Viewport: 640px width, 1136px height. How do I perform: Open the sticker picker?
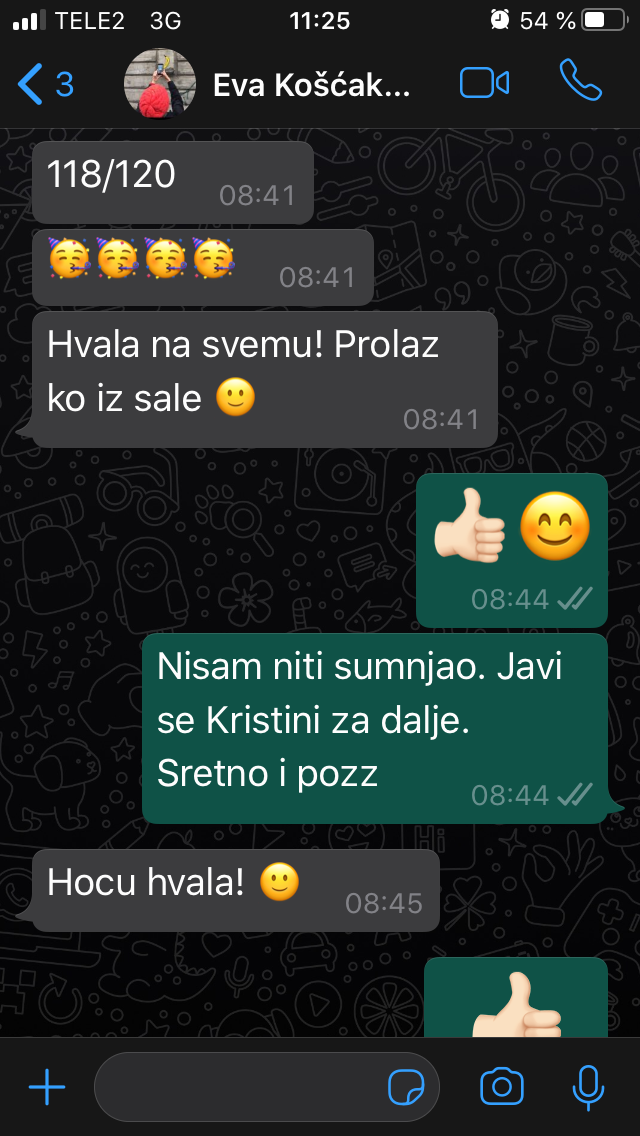pyautogui.click(x=407, y=1087)
